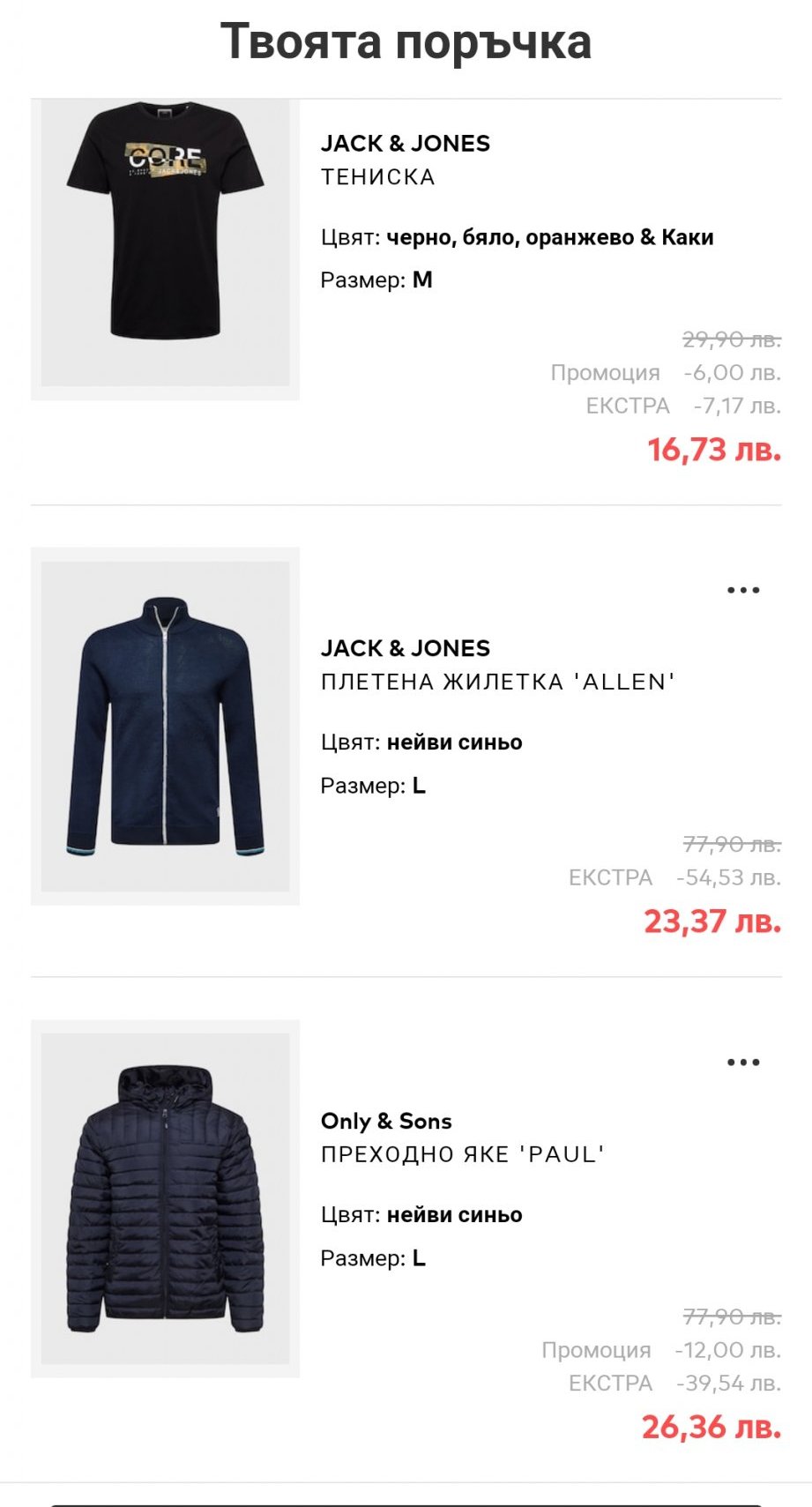Image resolution: width=812 pixels, height=1507 pixels.
Task: View the 'ALLEN' knitted cardigan image
Action: [166, 727]
